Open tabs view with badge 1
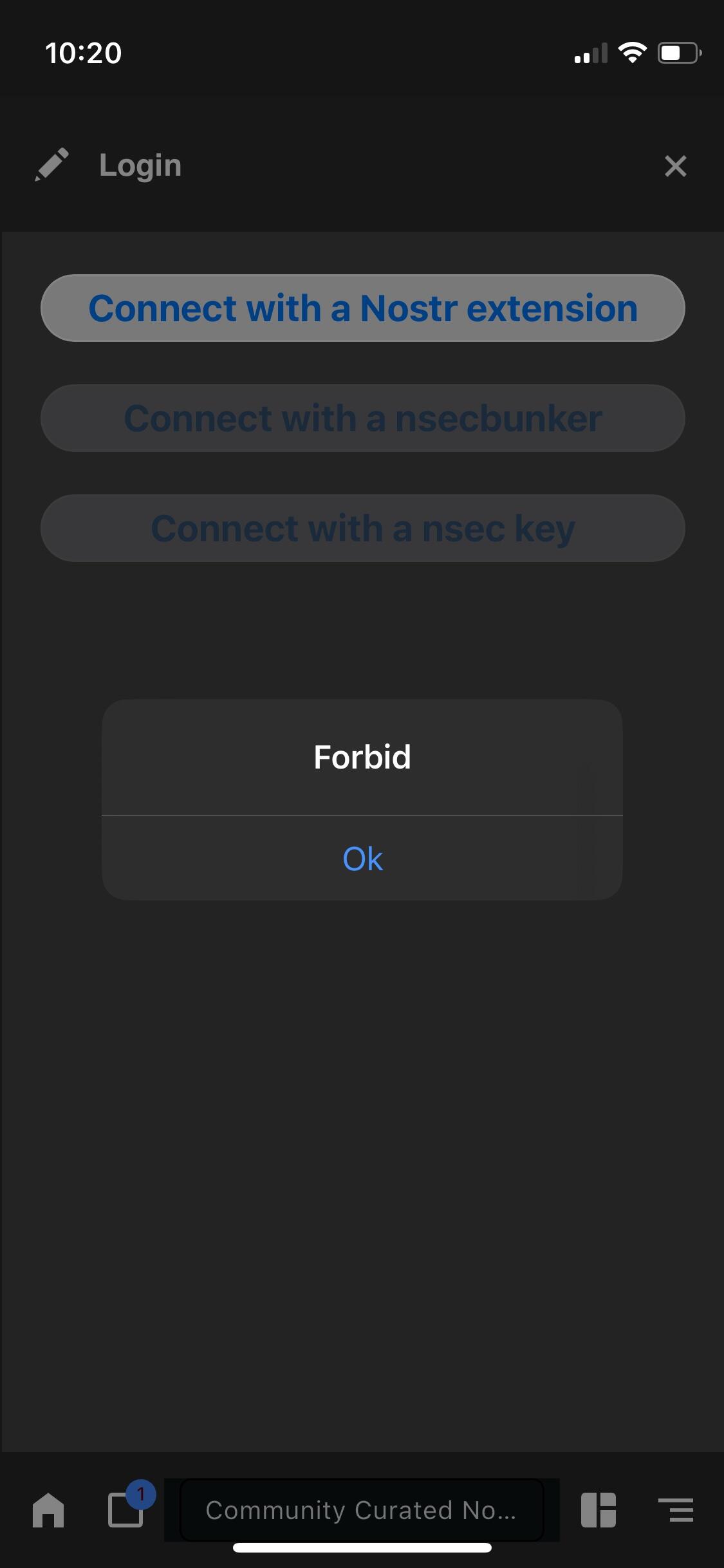724x1568 pixels. [x=127, y=1509]
